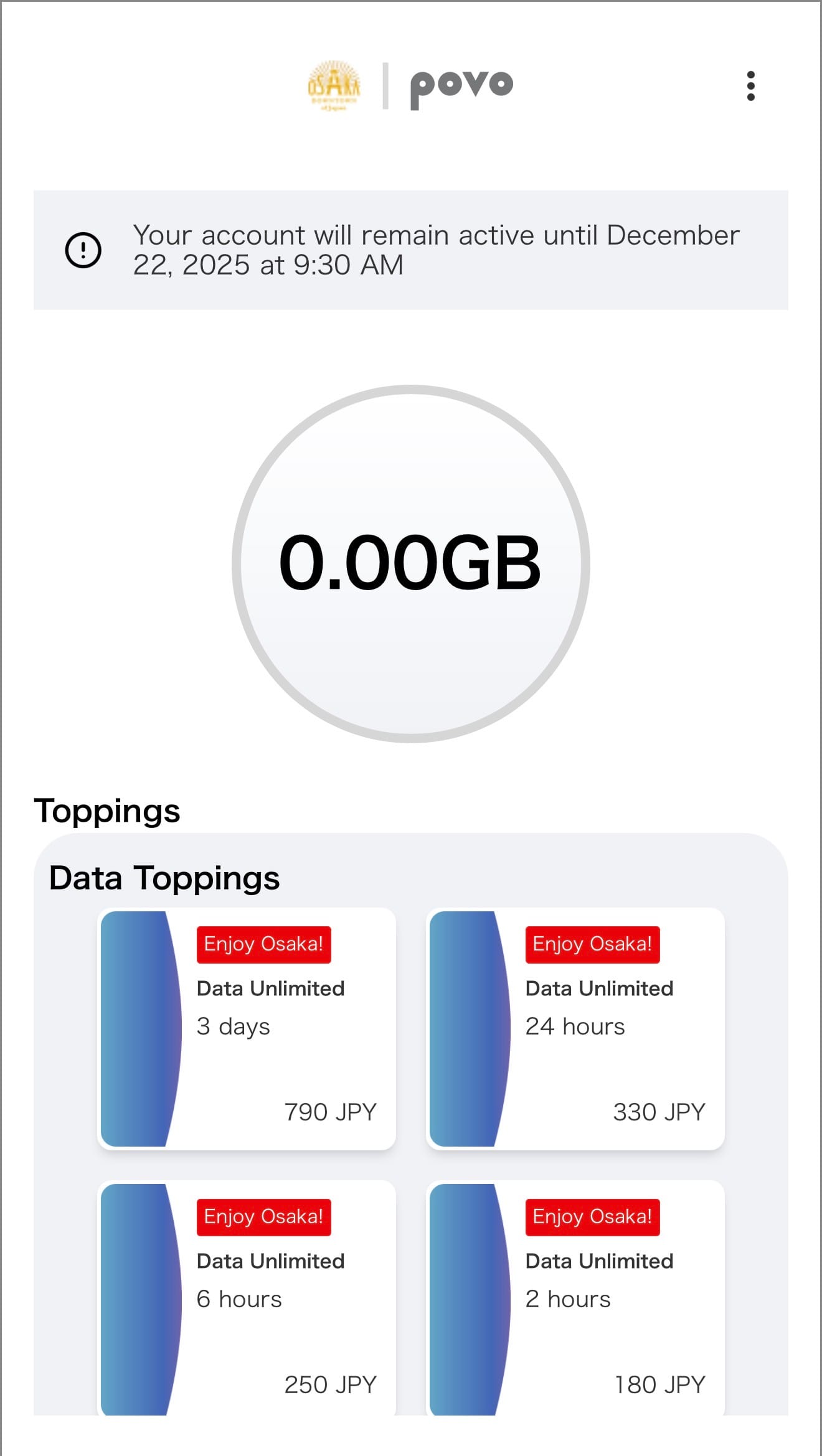Choose the Data Unlimited 24 hours topping
This screenshot has height=1456, width=822.
(575, 1028)
